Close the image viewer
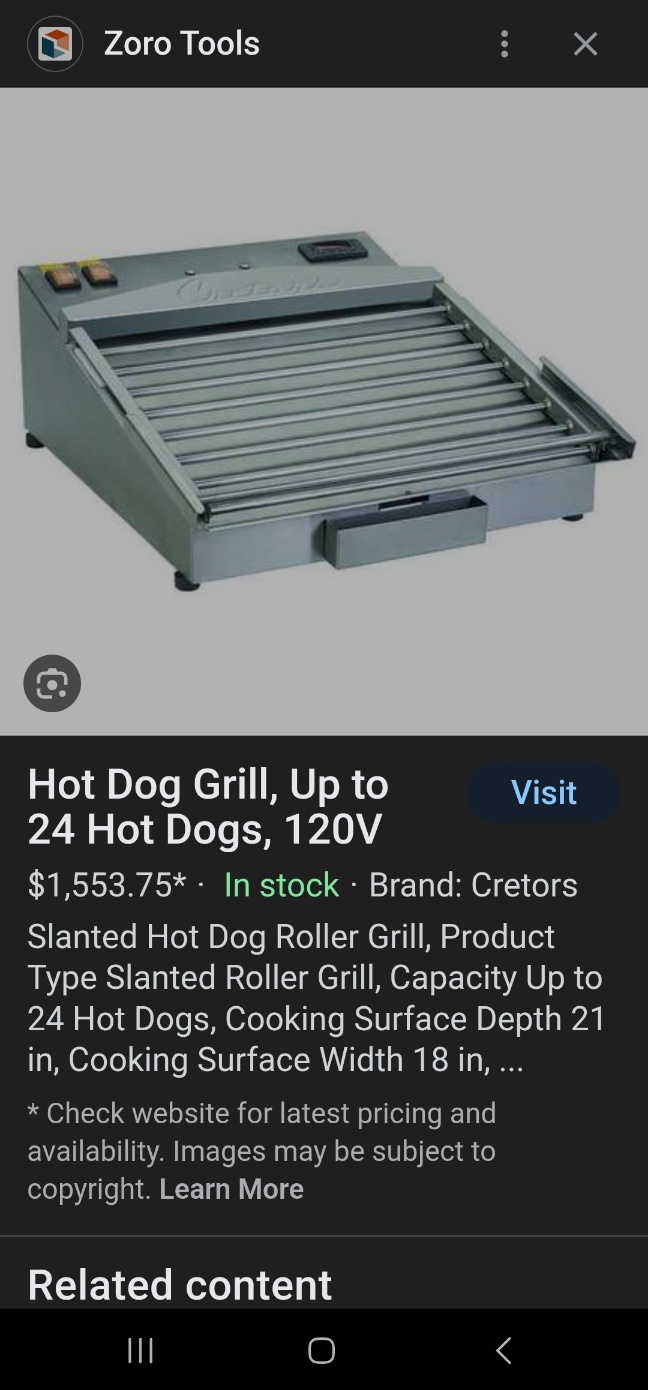Image resolution: width=648 pixels, height=1390 pixels. click(x=585, y=43)
